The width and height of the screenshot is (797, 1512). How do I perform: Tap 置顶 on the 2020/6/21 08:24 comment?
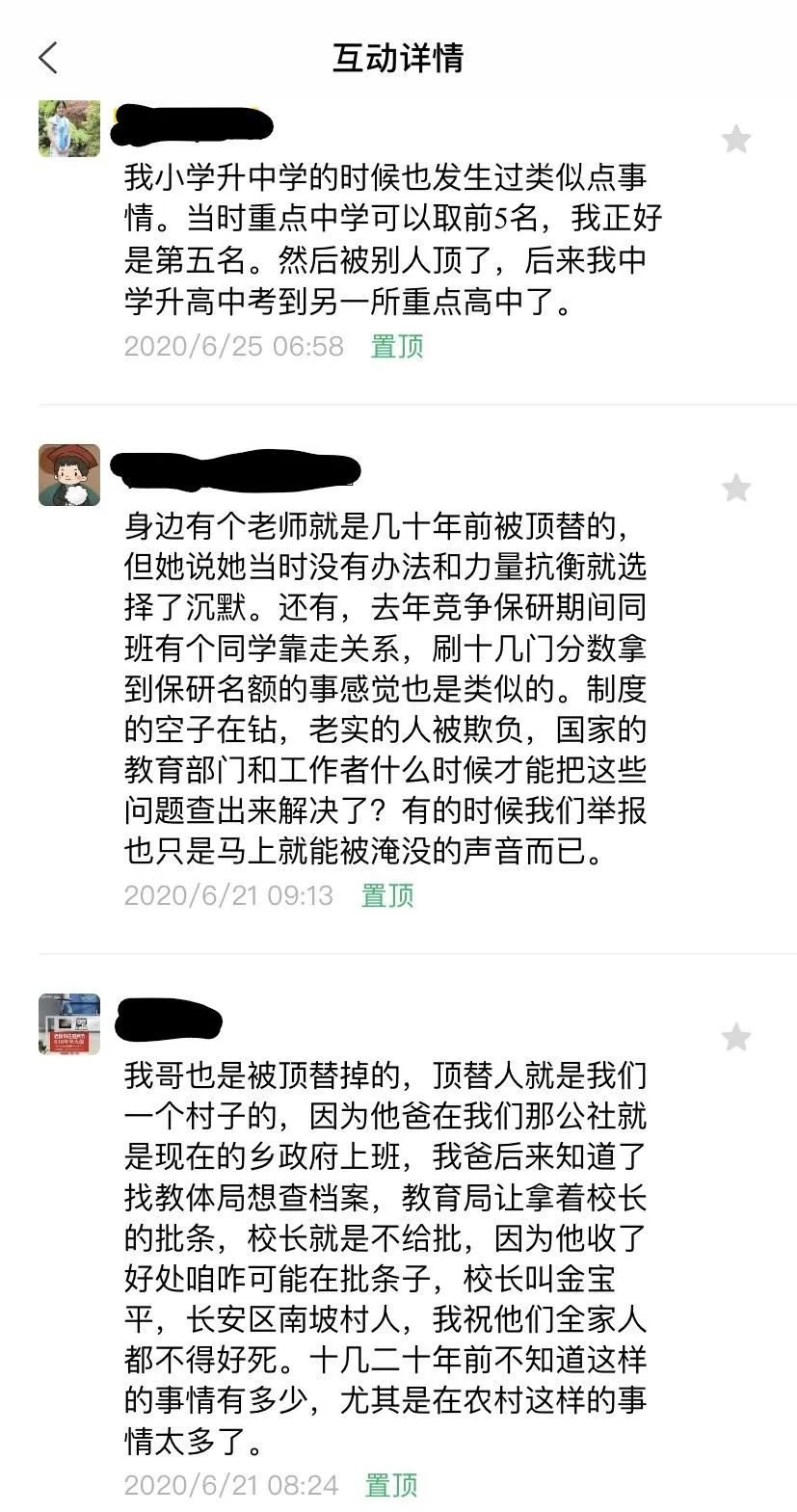coord(391,1484)
